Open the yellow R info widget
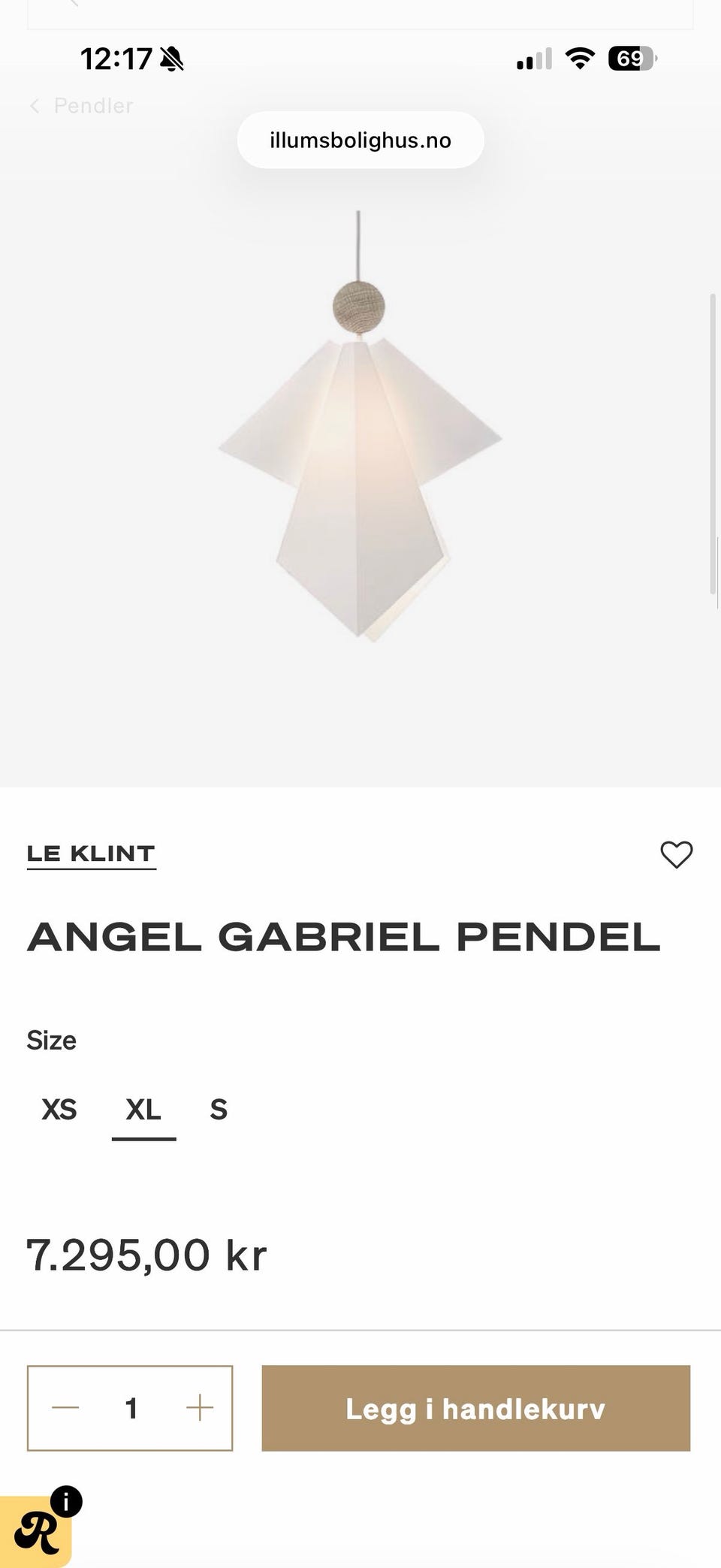Image resolution: width=721 pixels, height=1568 pixels. (36, 1530)
